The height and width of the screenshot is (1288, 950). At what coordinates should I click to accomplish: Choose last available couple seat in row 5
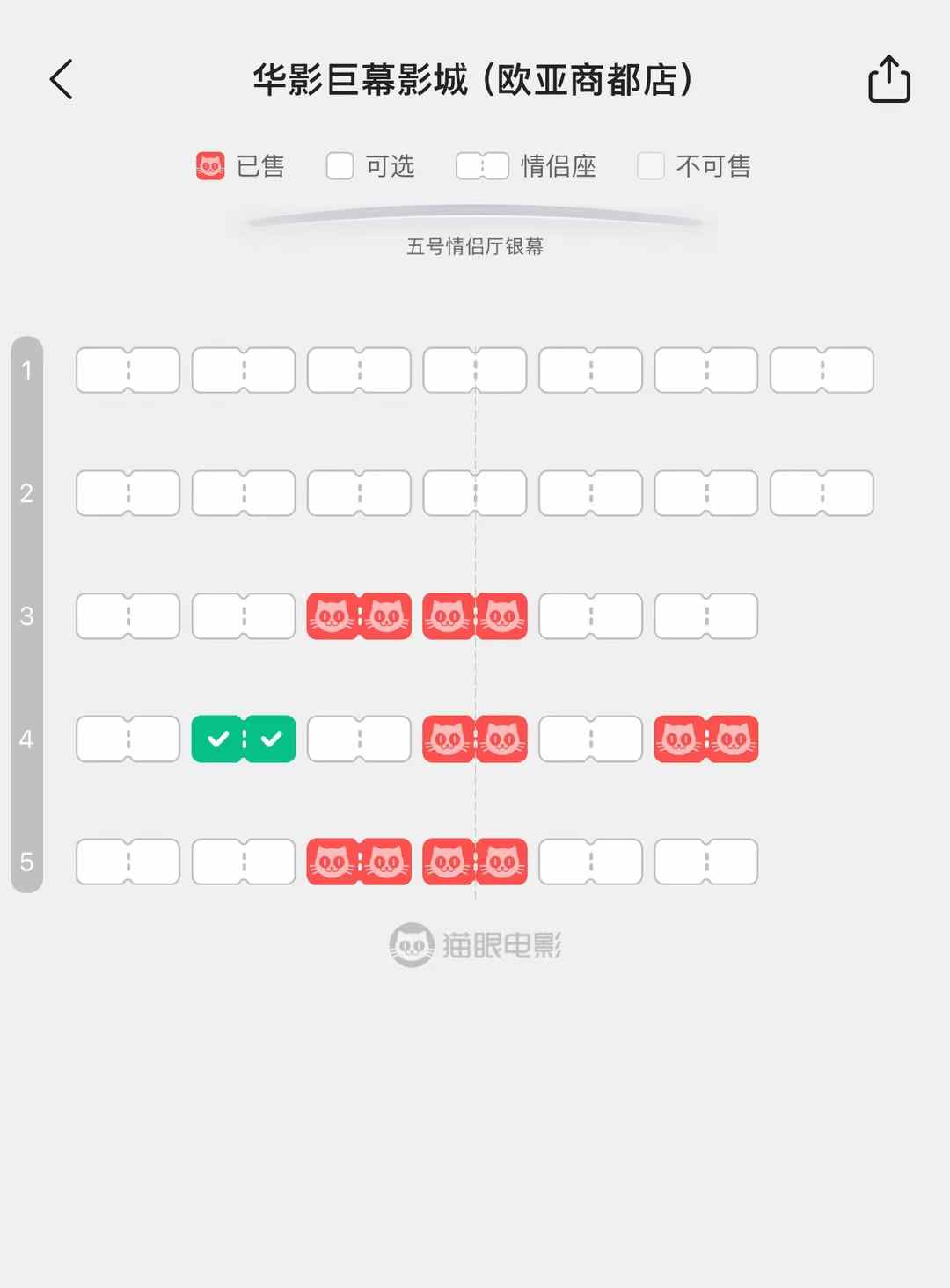706,862
